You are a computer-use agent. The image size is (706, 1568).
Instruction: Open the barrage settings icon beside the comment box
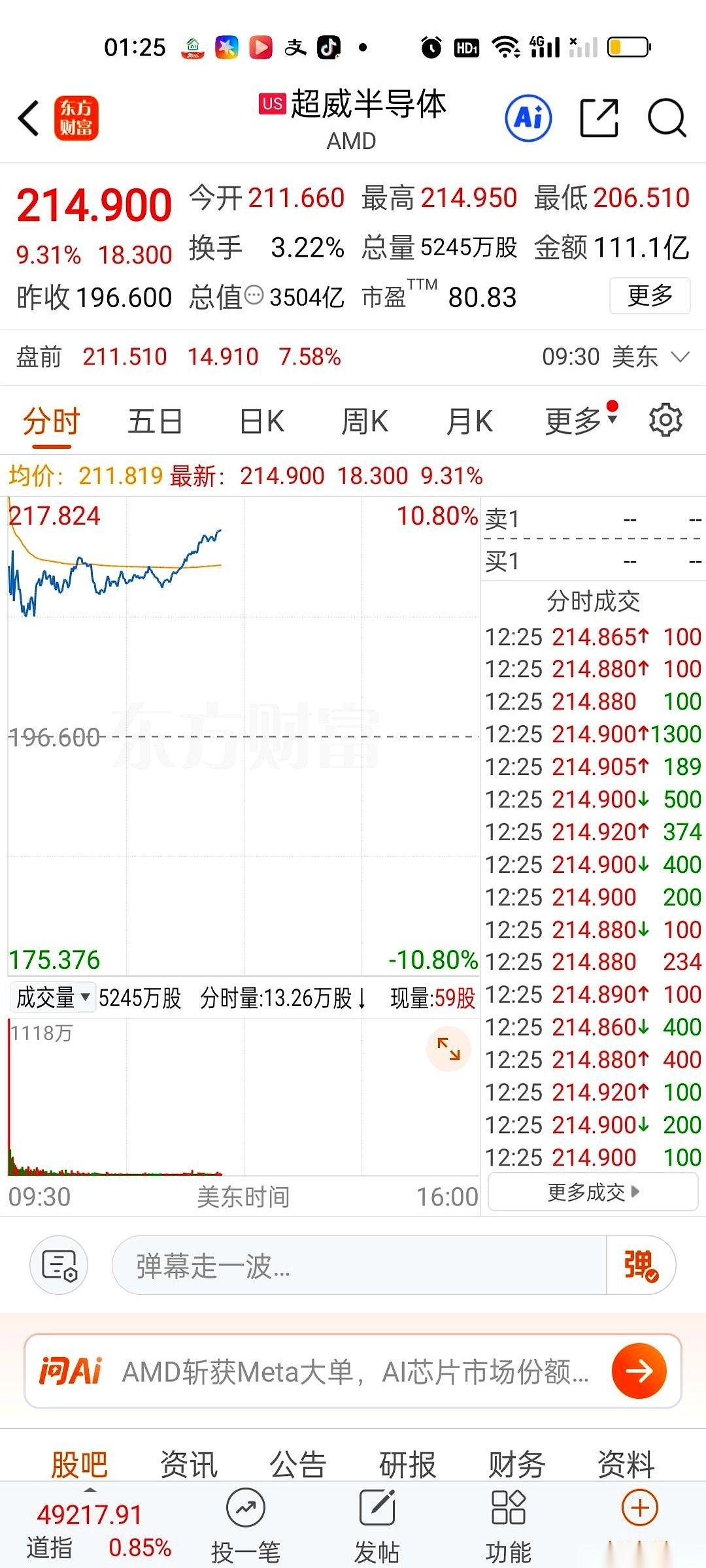click(x=59, y=1265)
